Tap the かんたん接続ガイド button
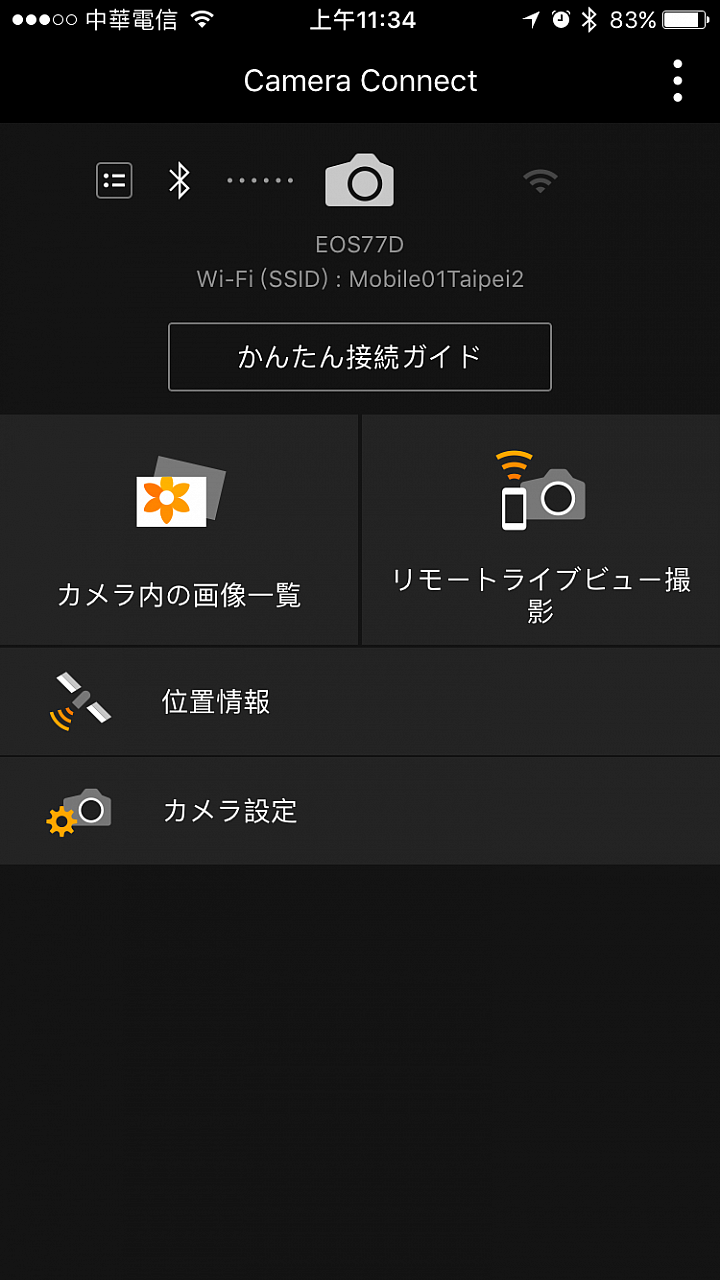 tap(360, 357)
